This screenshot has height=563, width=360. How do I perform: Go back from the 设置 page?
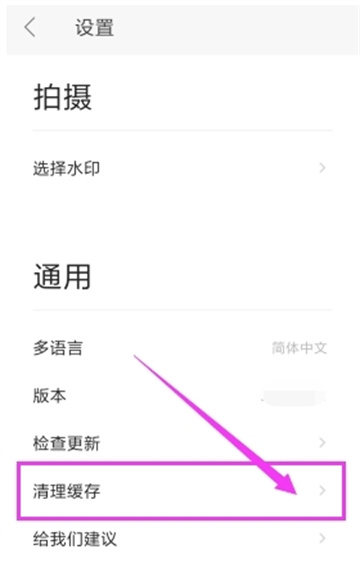tap(30, 28)
